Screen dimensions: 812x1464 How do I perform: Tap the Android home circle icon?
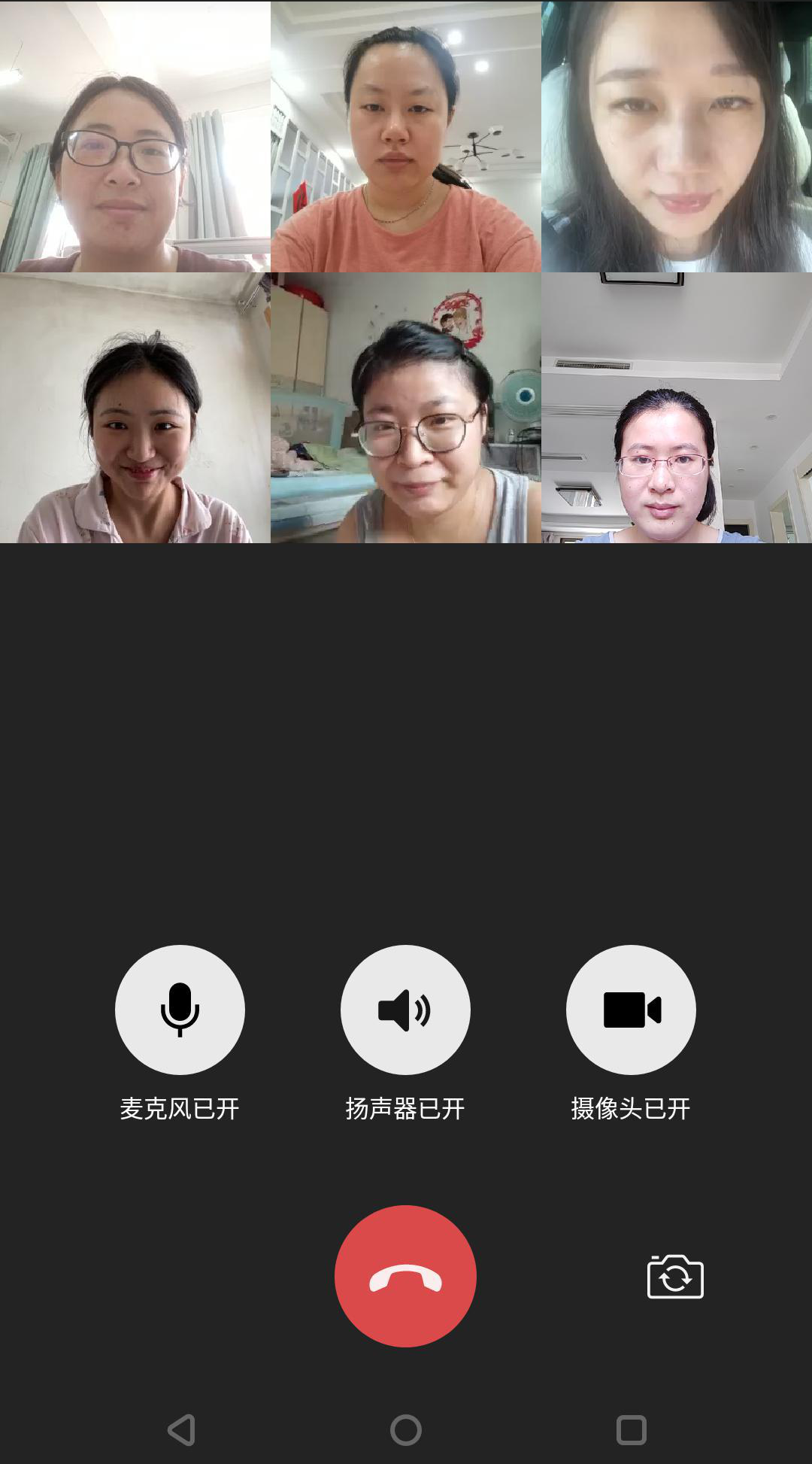click(x=405, y=1428)
